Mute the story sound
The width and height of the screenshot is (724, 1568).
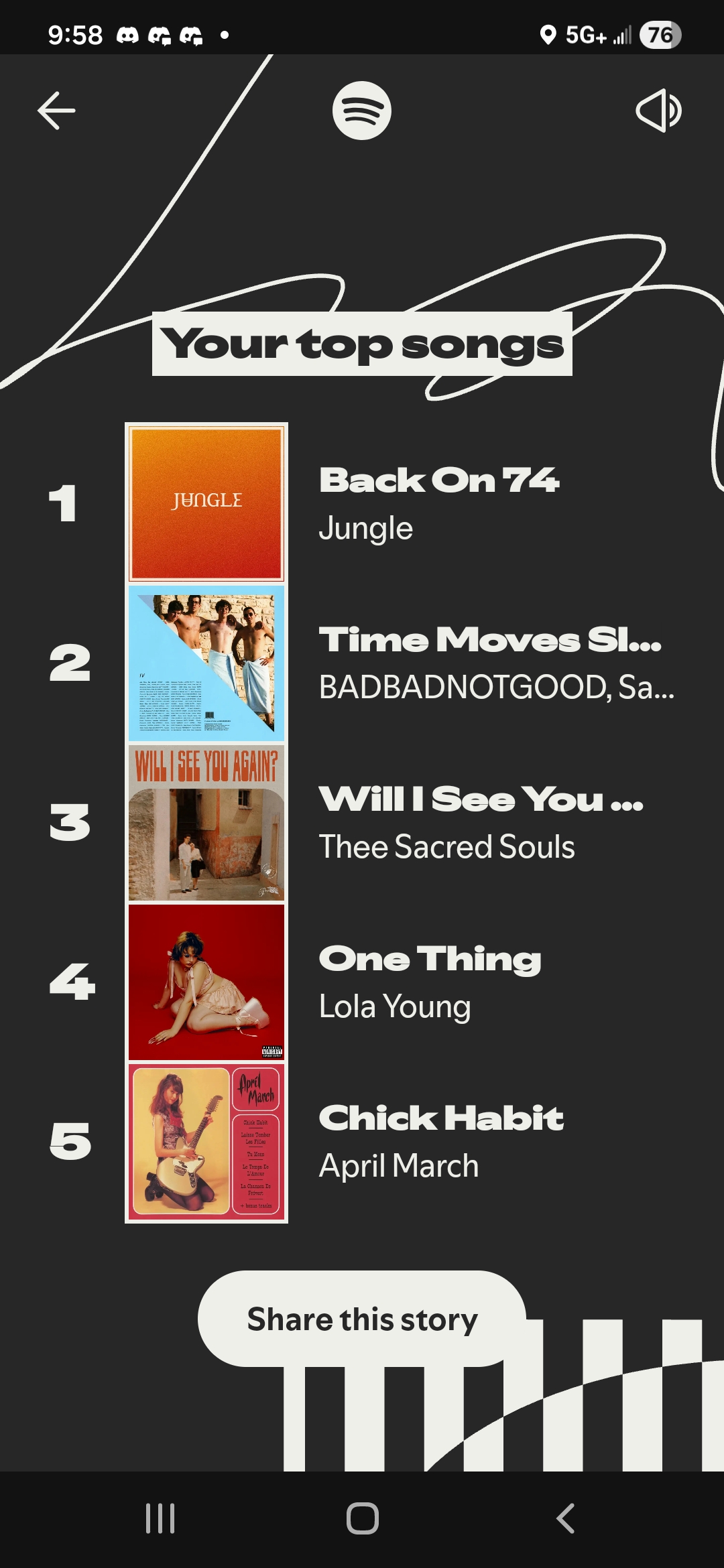[658, 111]
